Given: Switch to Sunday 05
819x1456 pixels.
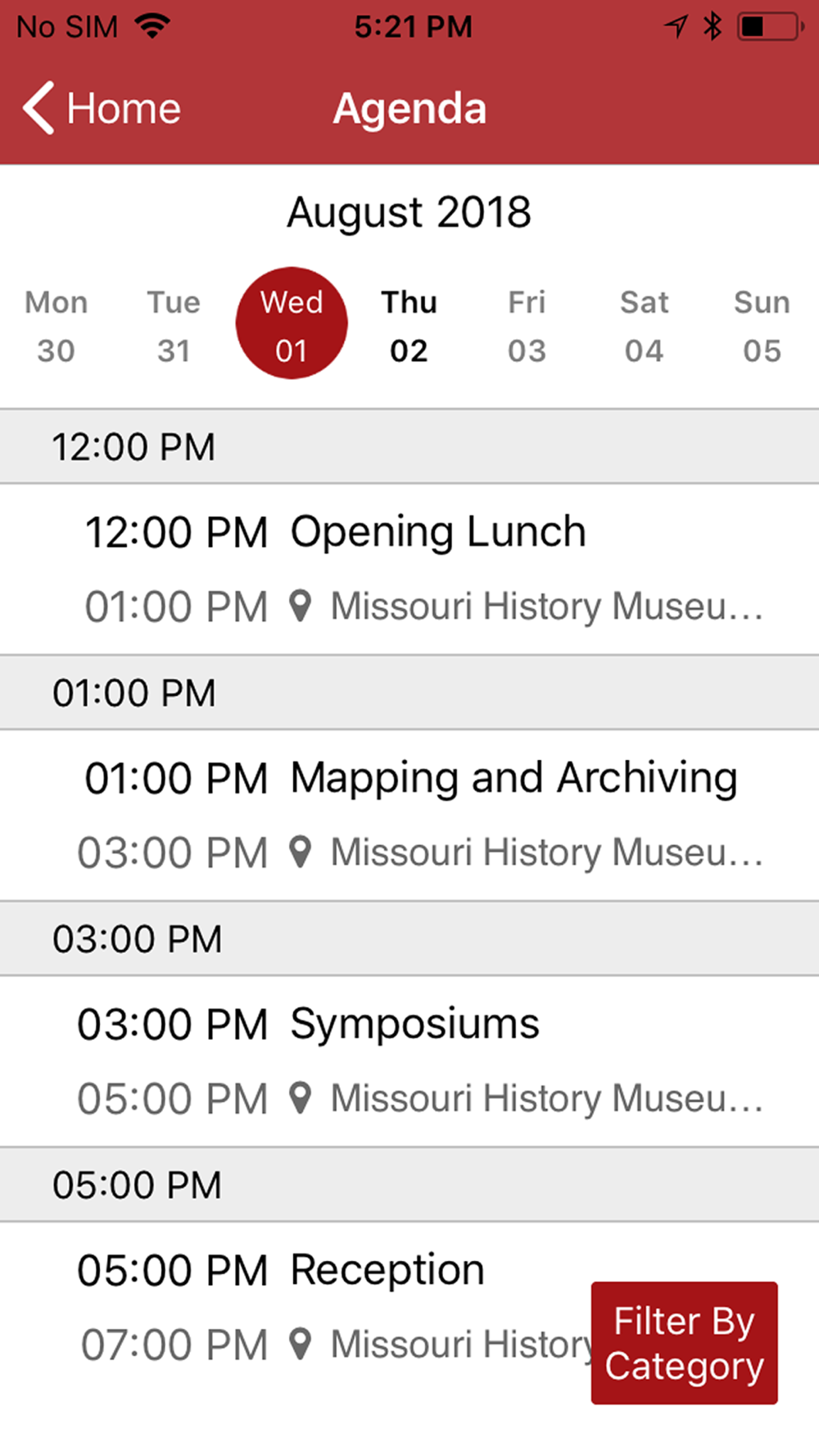Looking at the screenshot, I should [x=762, y=326].
